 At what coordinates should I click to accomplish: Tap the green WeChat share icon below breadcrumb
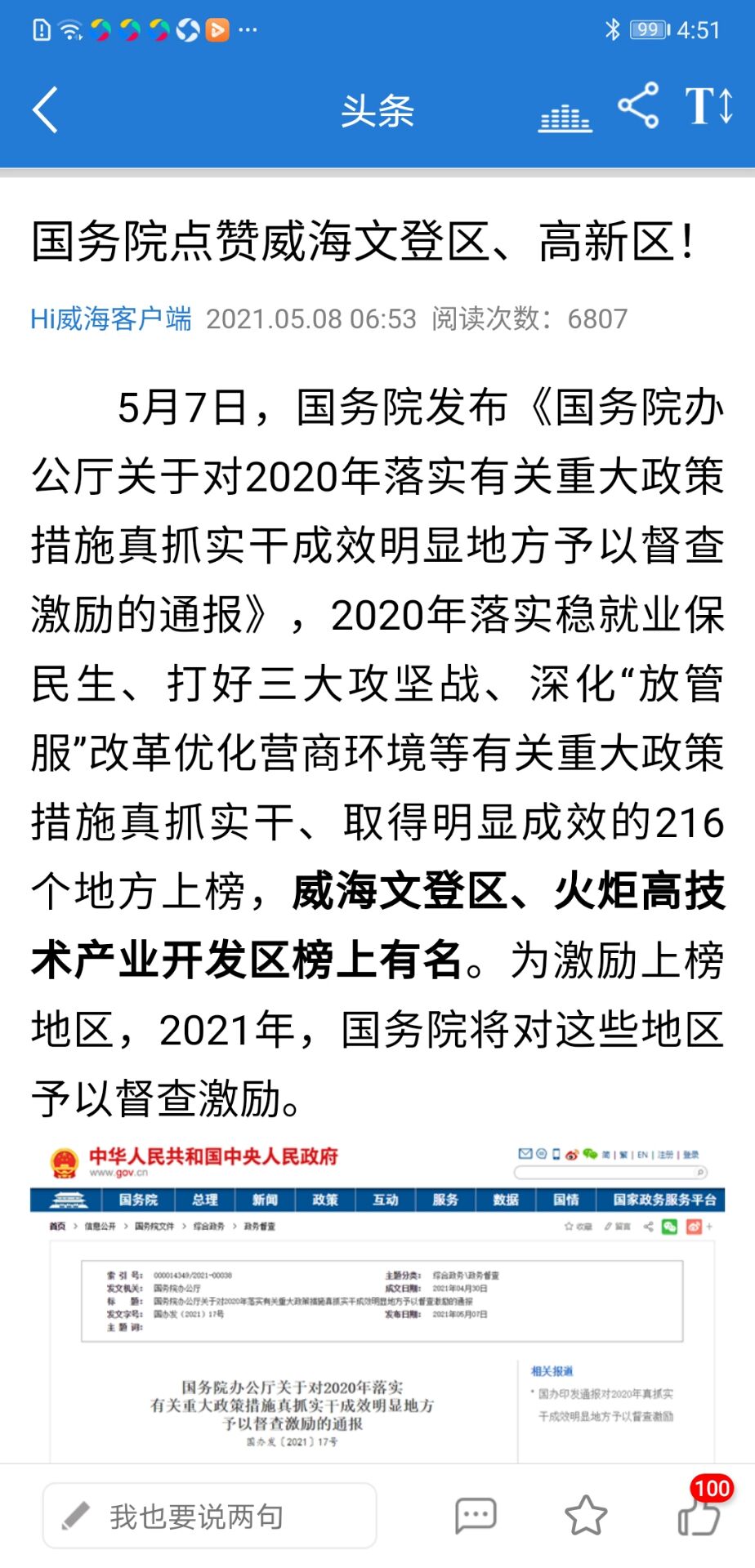tap(669, 1226)
